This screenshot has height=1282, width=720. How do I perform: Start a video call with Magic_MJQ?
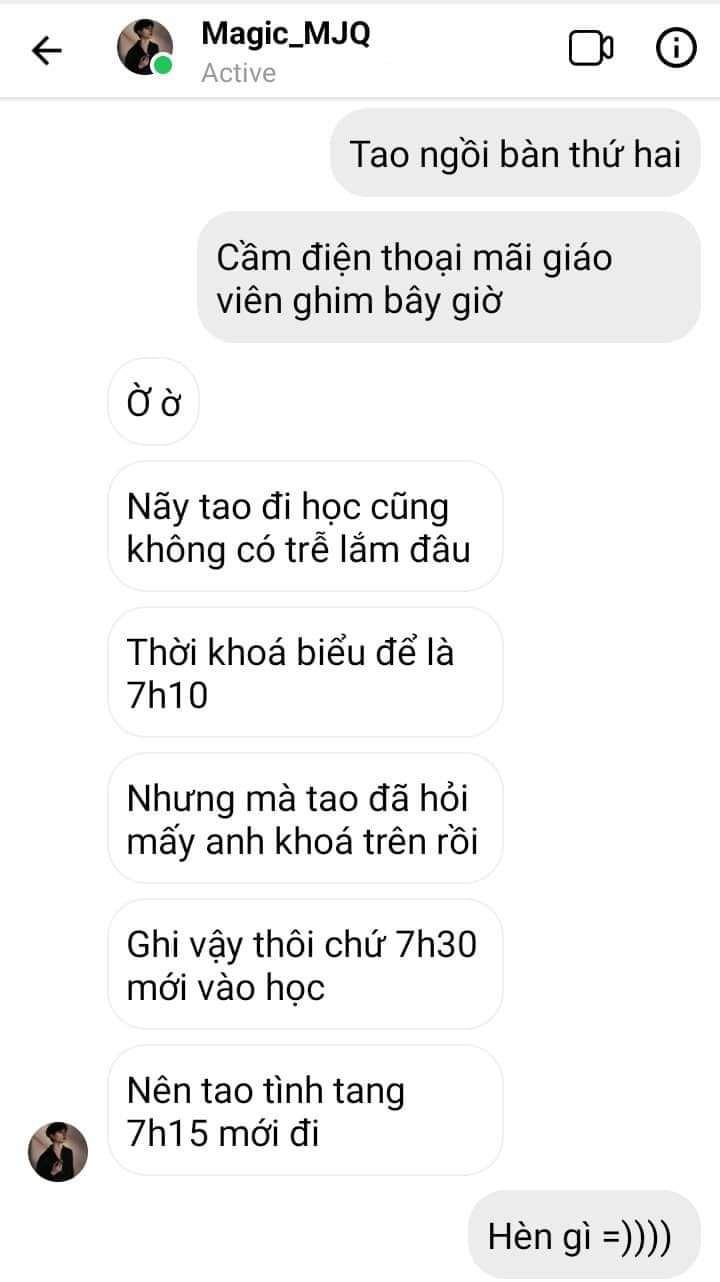[591, 48]
